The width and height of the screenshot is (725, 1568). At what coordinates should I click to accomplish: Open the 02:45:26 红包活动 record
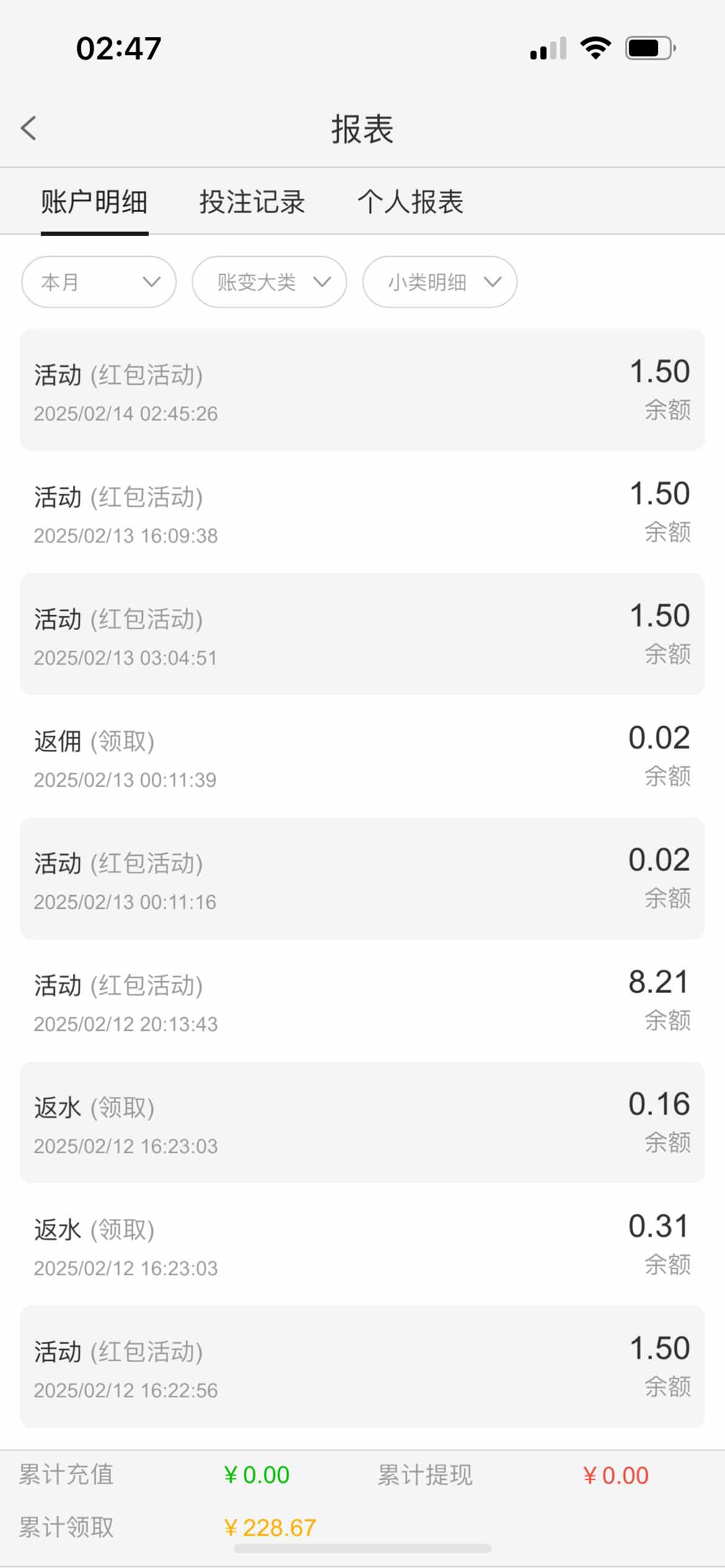[x=362, y=390]
